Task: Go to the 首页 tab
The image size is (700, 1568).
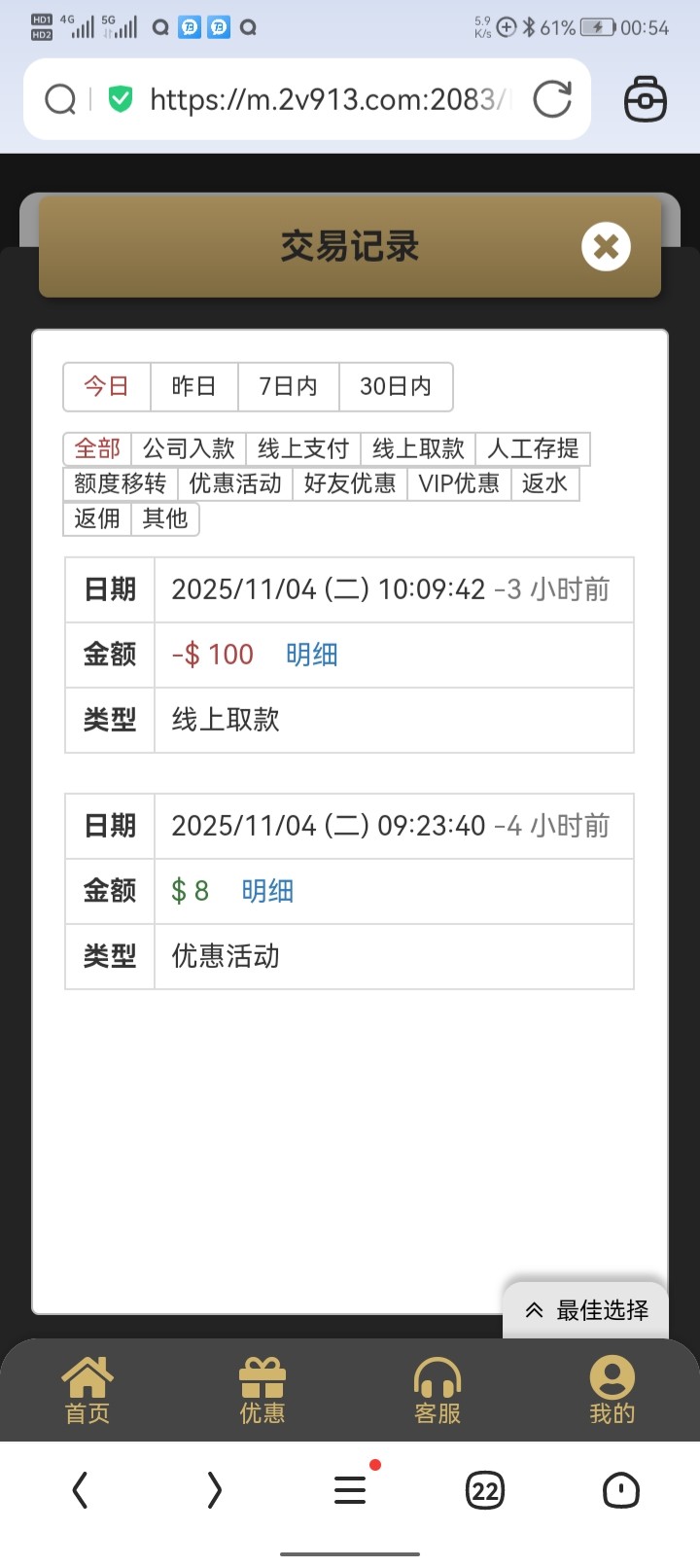Action: coord(87,1391)
